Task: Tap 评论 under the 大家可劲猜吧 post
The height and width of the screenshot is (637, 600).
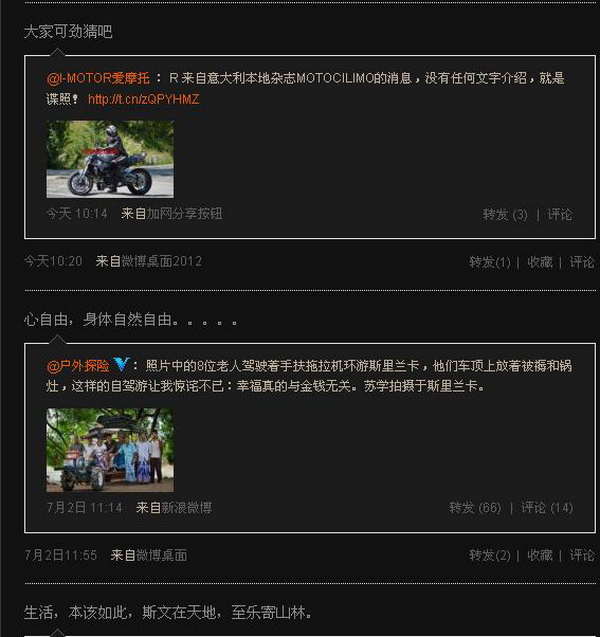Action: coord(582,262)
